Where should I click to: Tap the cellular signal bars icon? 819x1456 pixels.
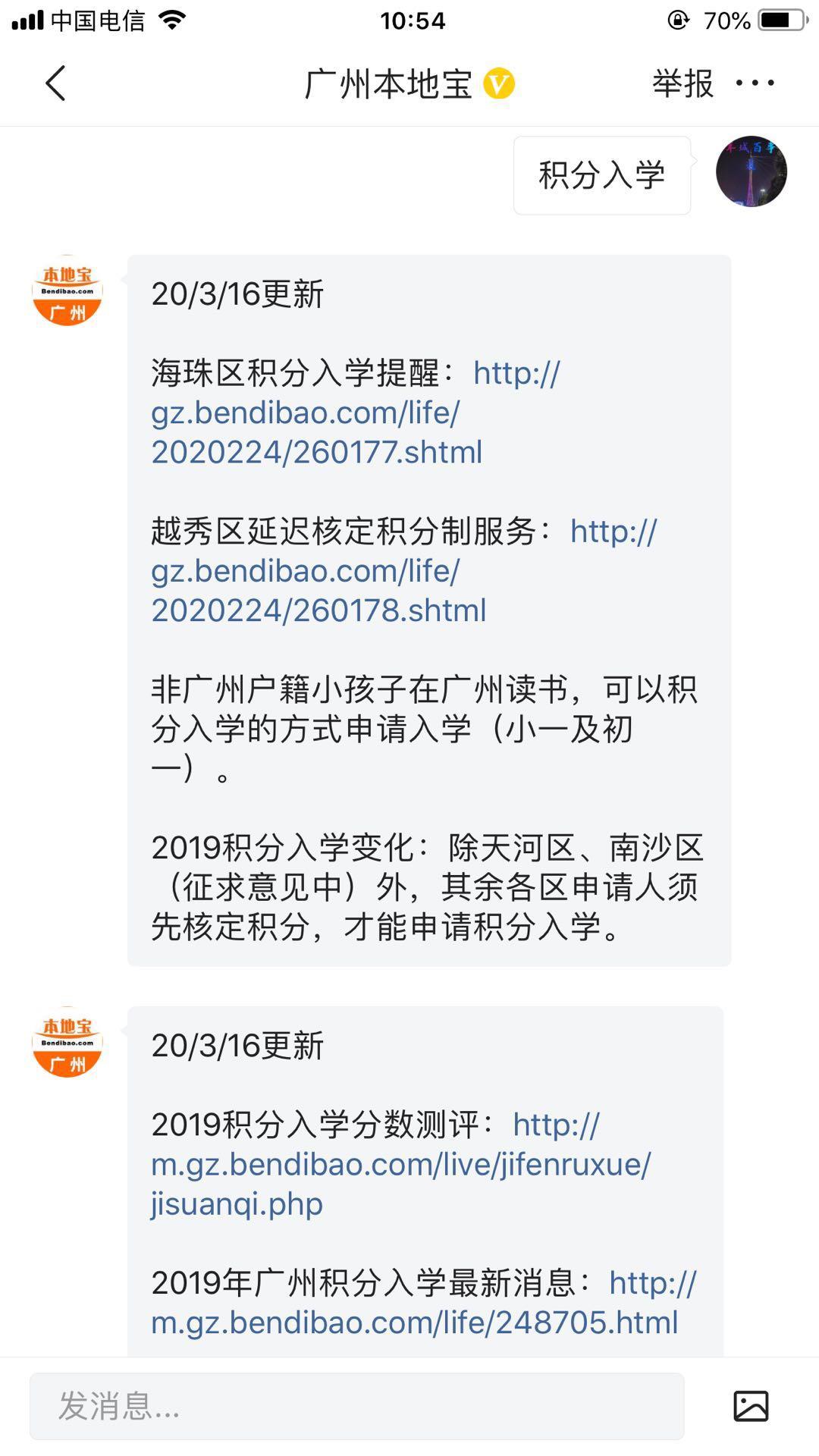[30, 20]
